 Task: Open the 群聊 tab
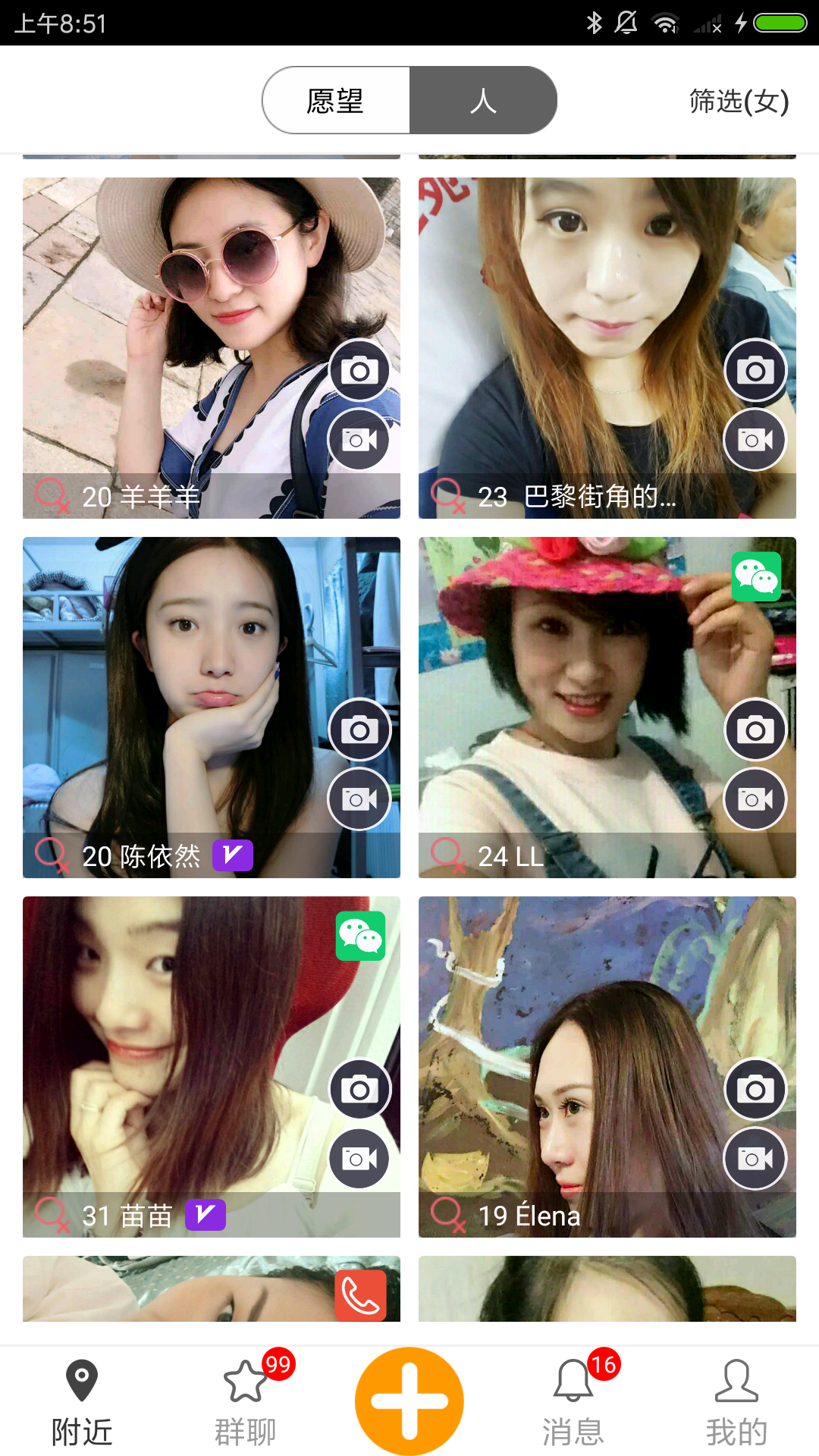pyautogui.click(x=246, y=1401)
